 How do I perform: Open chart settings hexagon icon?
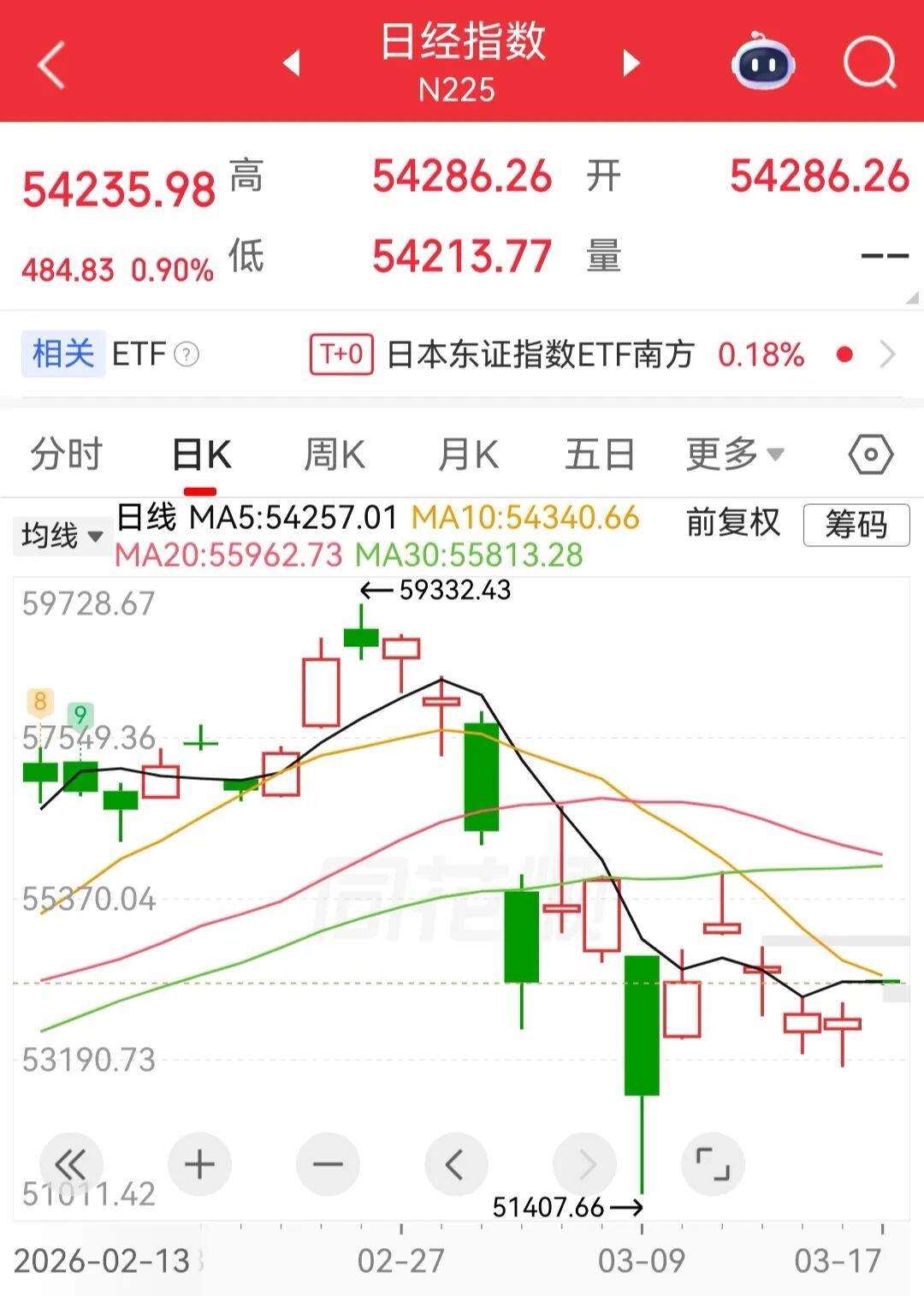(871, 455)
